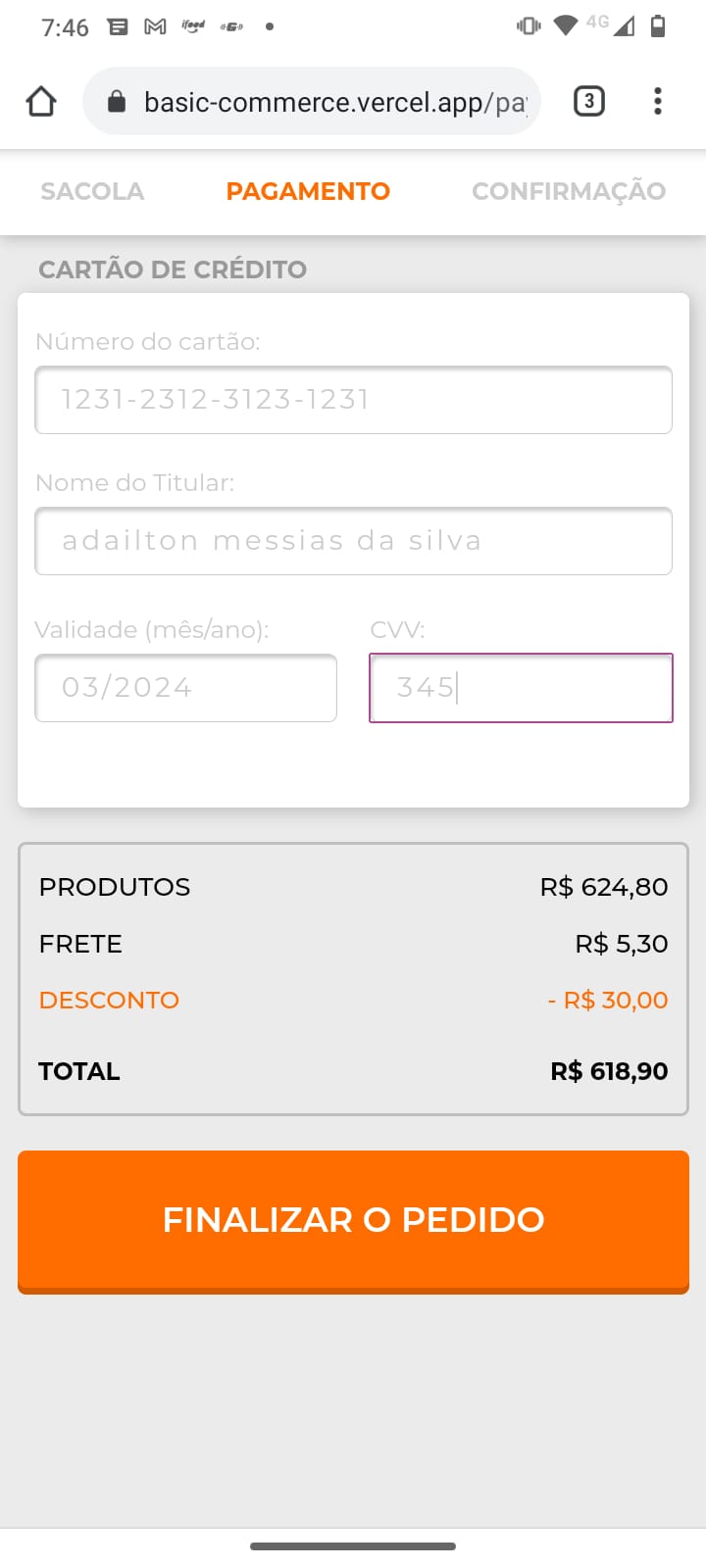Image resolution: width=706 pixels, height=1568 pixels.
Task: Tap the URL address bar
Action: coord(324,102)
